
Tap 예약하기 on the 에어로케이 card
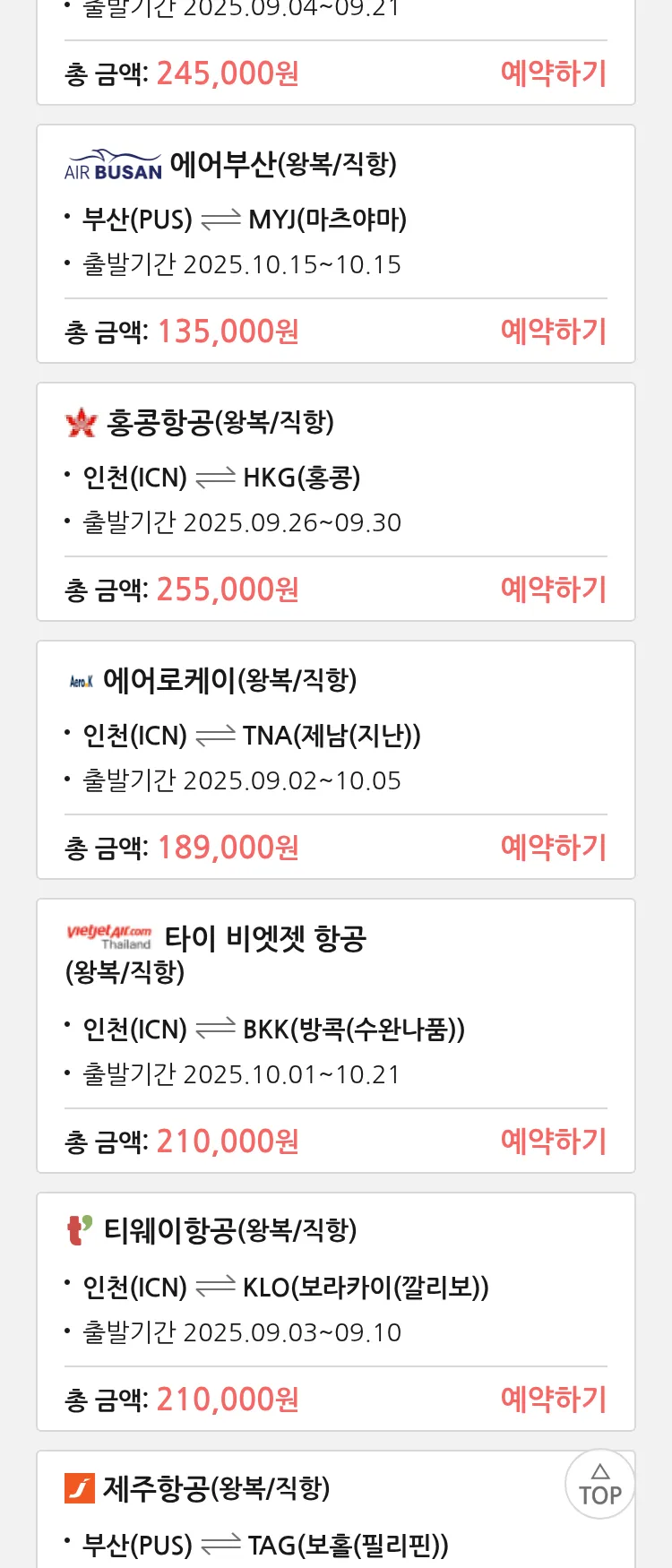coord(553,848)
